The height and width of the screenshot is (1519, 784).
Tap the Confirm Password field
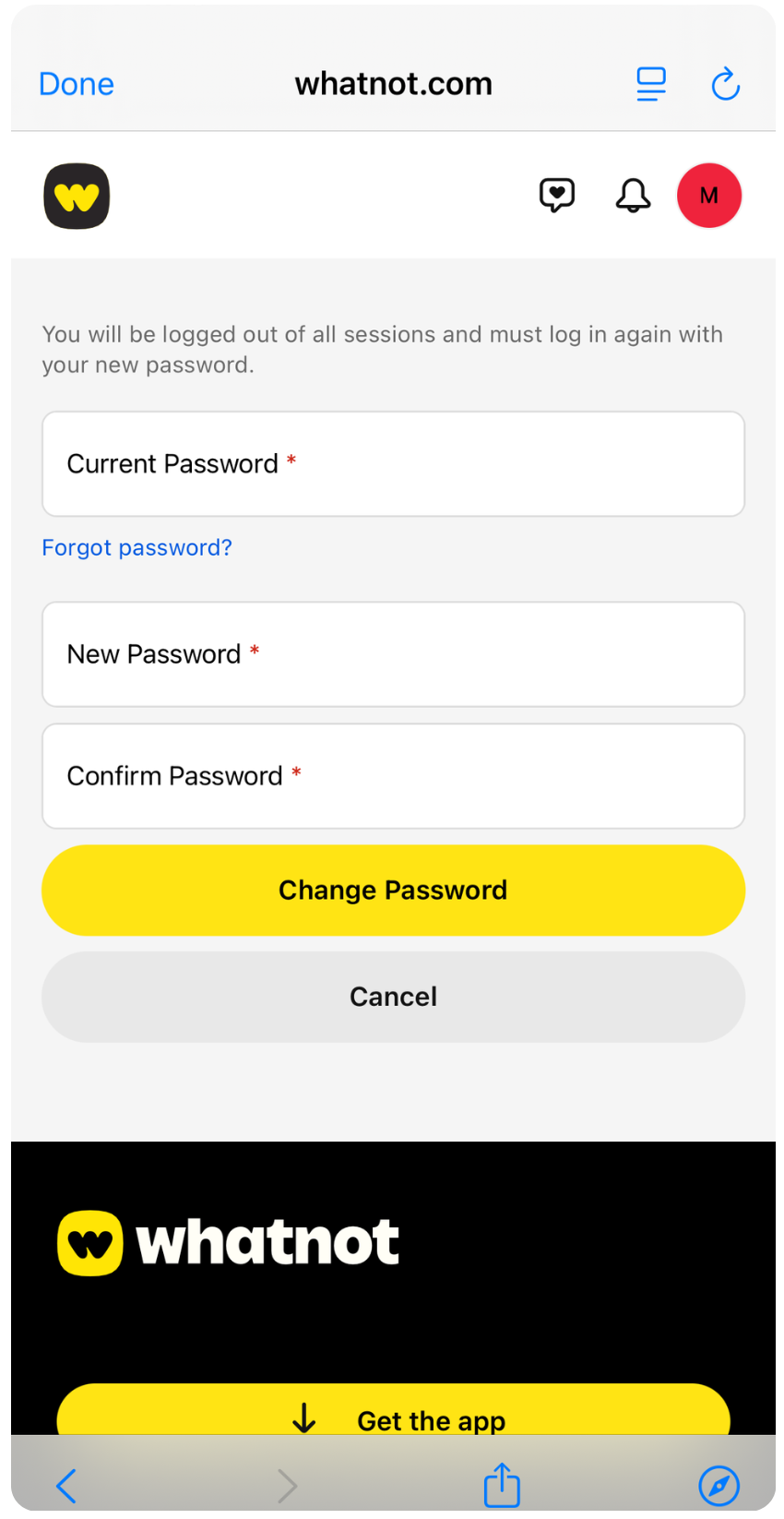pyautogui.click(x=393, y=776)
